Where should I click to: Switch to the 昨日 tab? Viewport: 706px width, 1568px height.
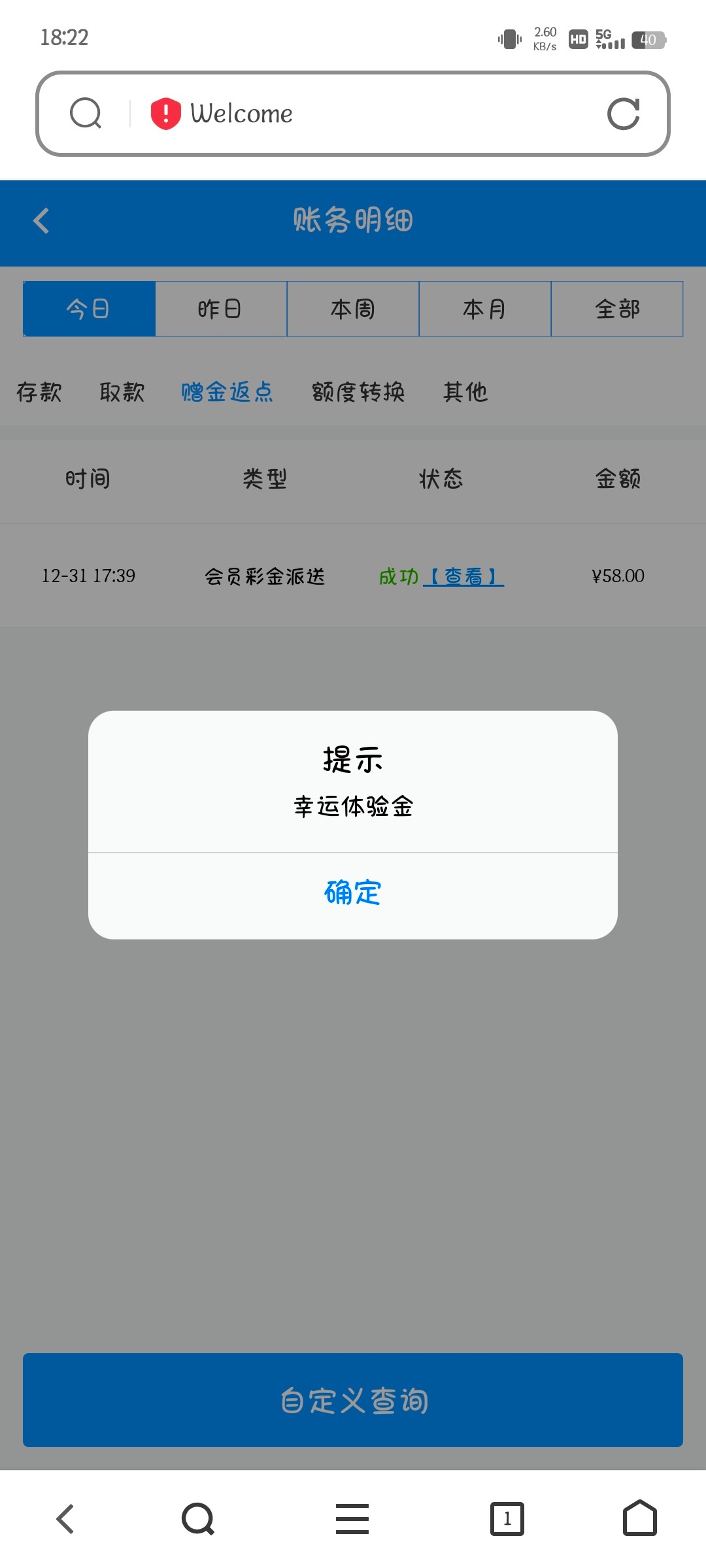click(220, 309)
